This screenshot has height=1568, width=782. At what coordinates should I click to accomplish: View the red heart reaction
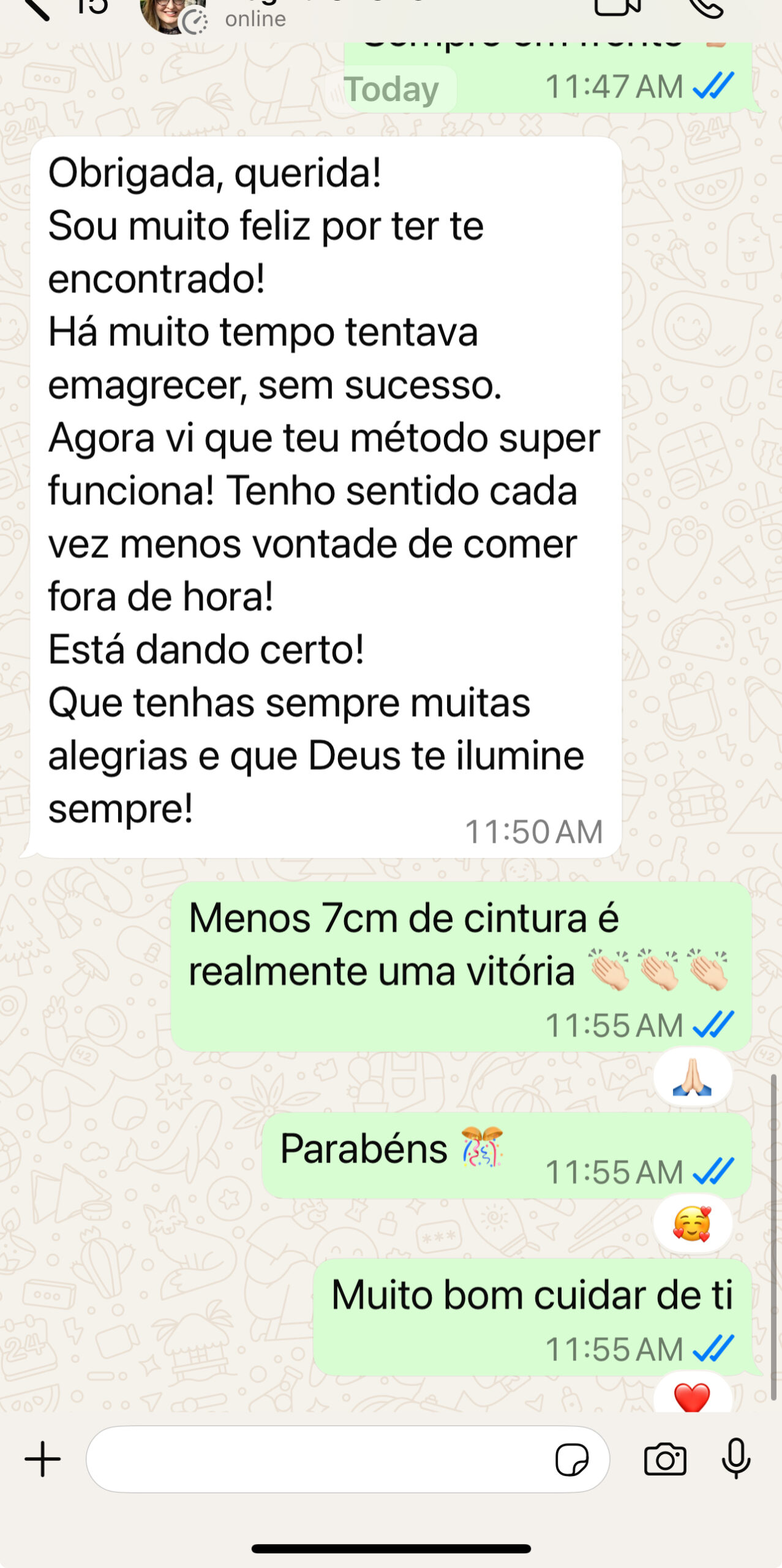pos(692,1396)
